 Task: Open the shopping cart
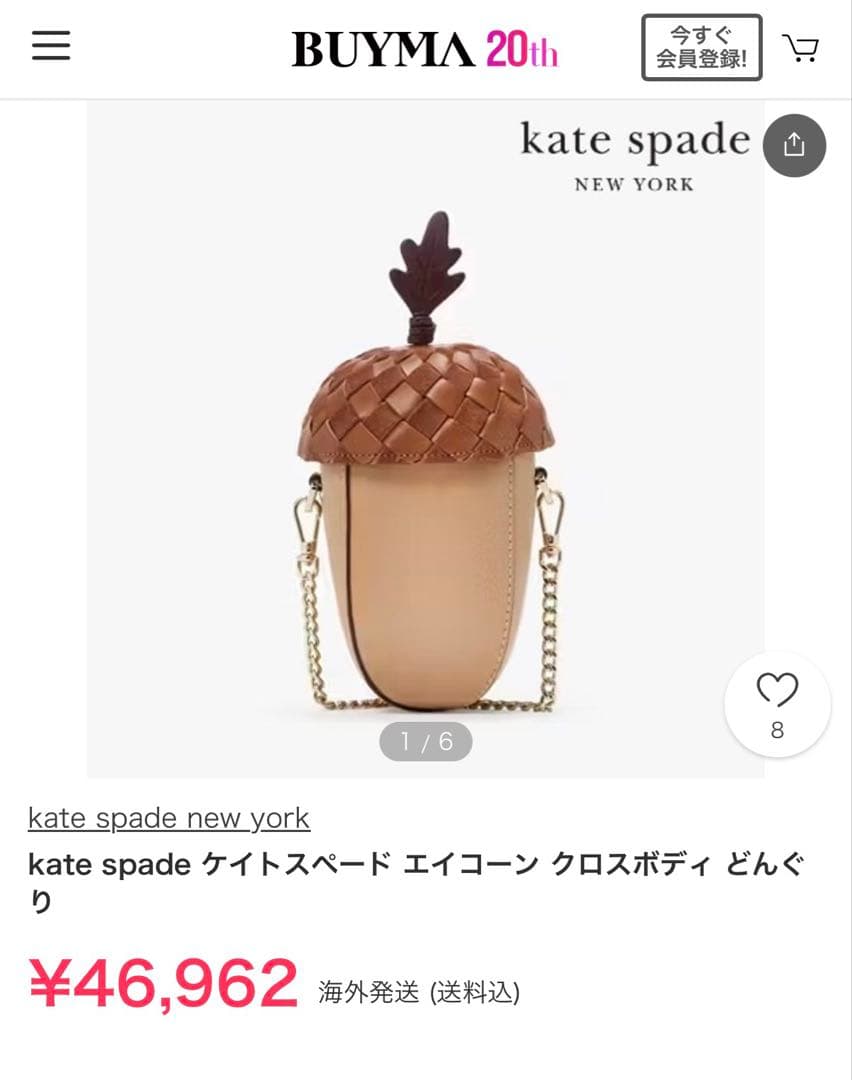pyautogui.click(x=800, y=47)
